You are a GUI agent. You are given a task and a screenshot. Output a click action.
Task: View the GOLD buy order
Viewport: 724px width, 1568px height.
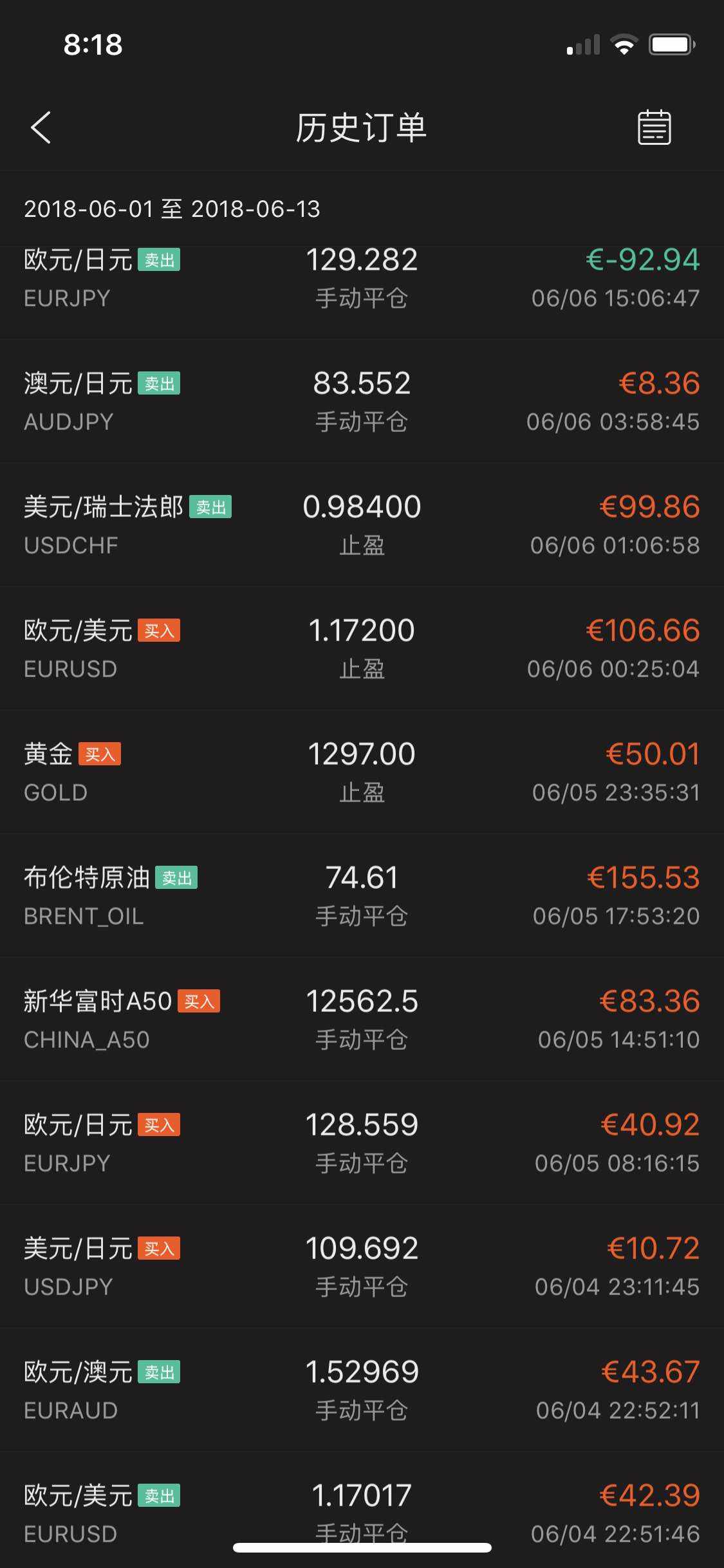(362, 772)
